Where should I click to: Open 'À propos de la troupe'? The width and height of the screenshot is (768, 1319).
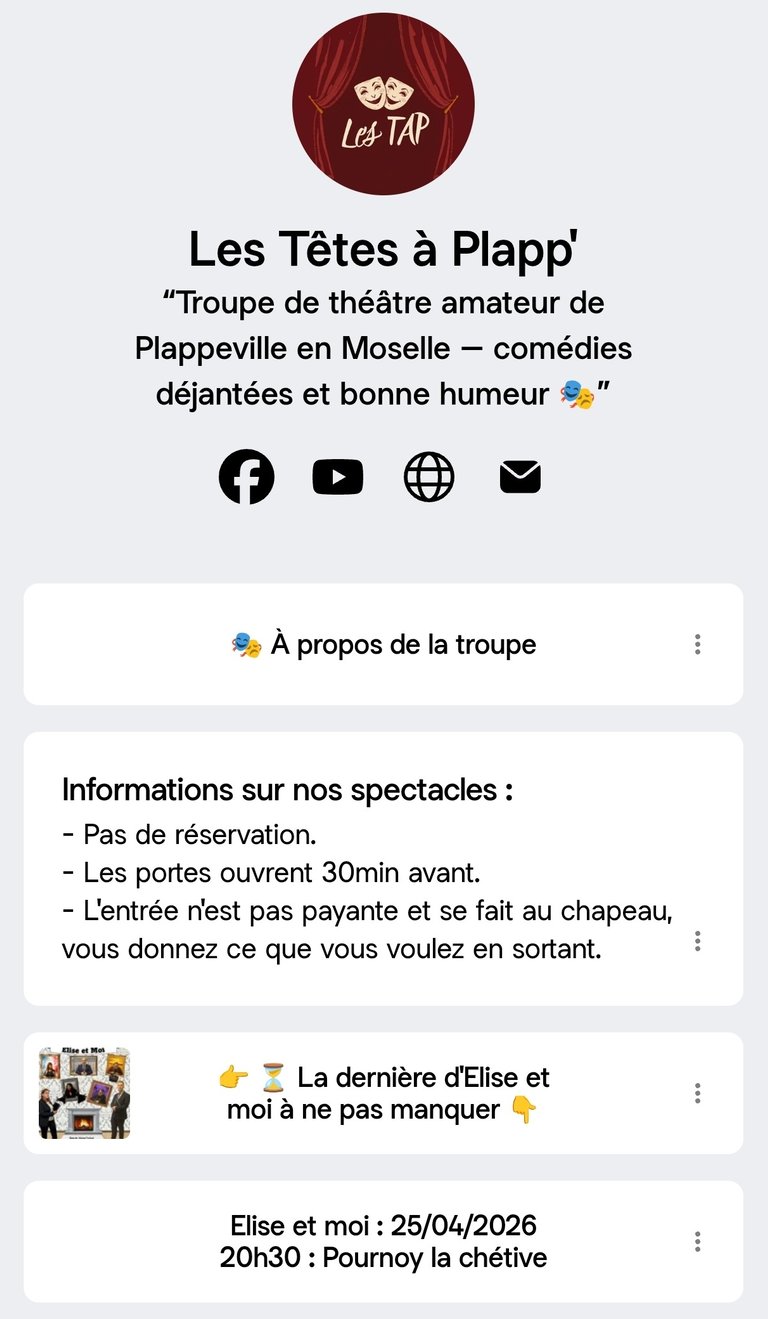(x=384, y=645)
